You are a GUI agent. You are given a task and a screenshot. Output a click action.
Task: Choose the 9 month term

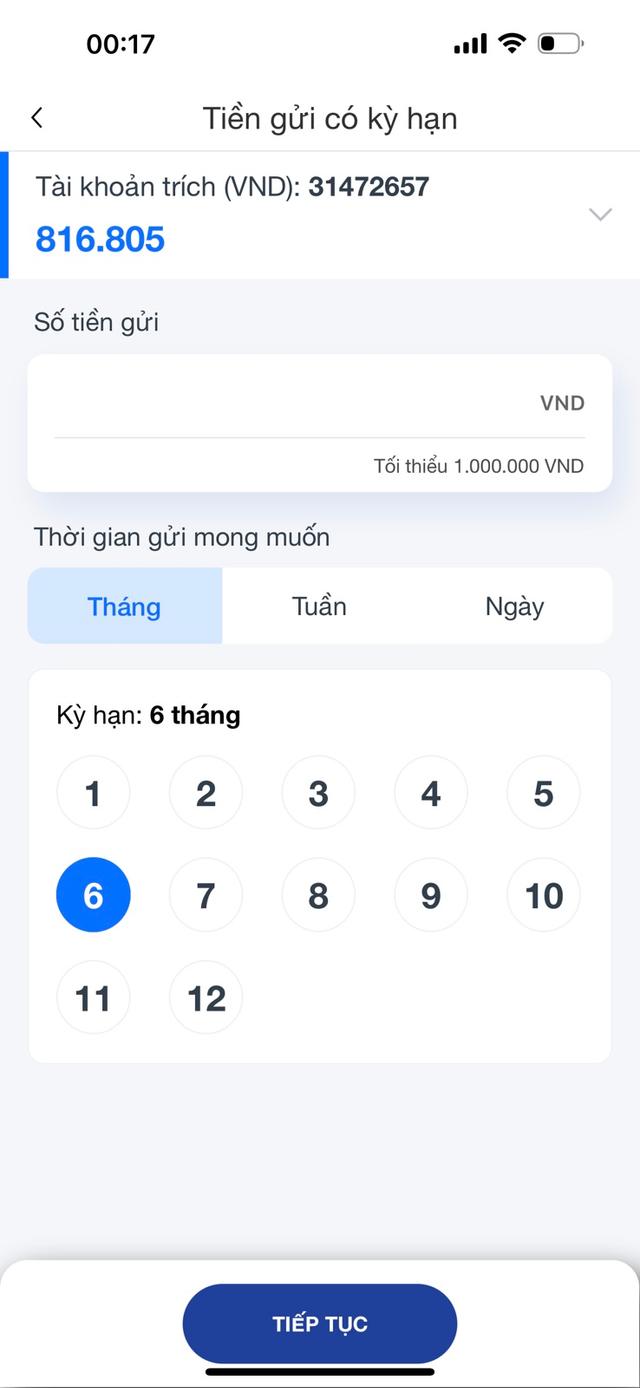431,896
